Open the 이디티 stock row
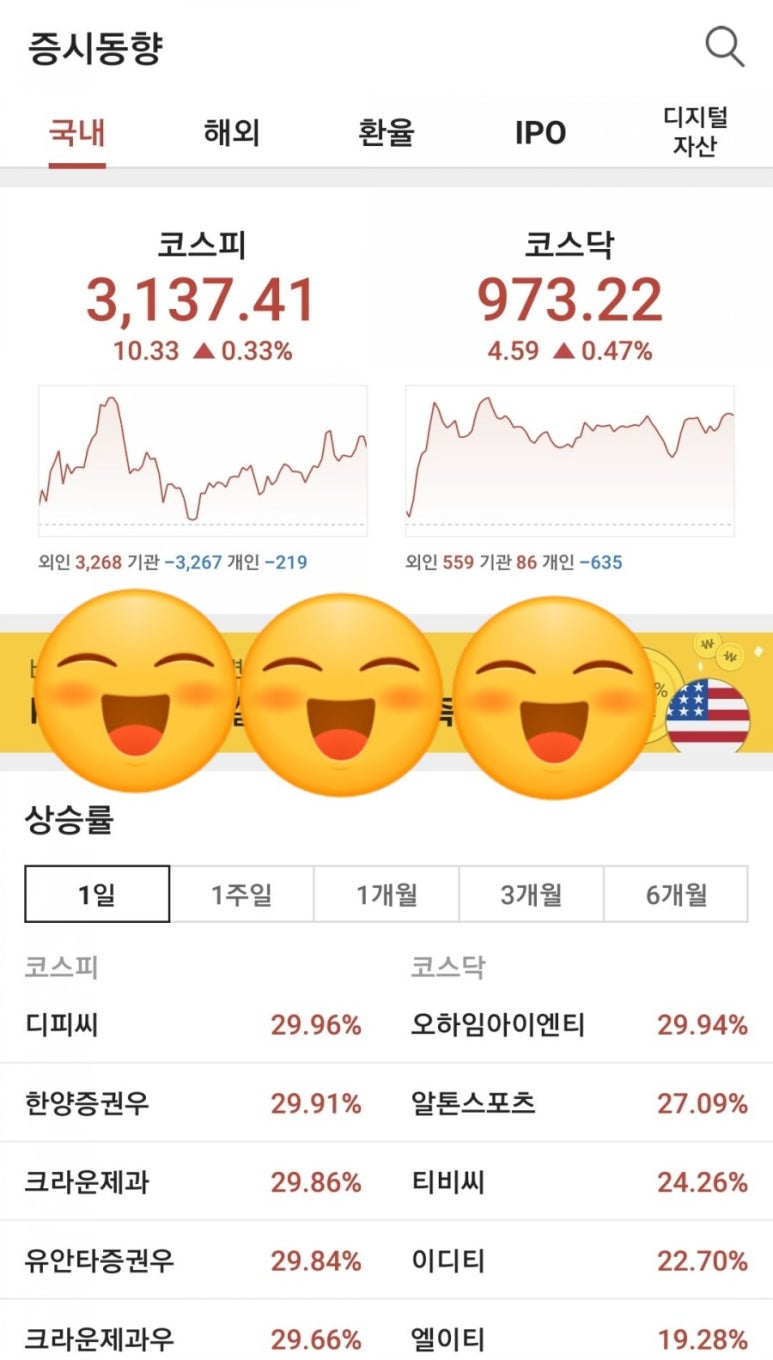This screenshot has height=1360, width=773. 578,1261
